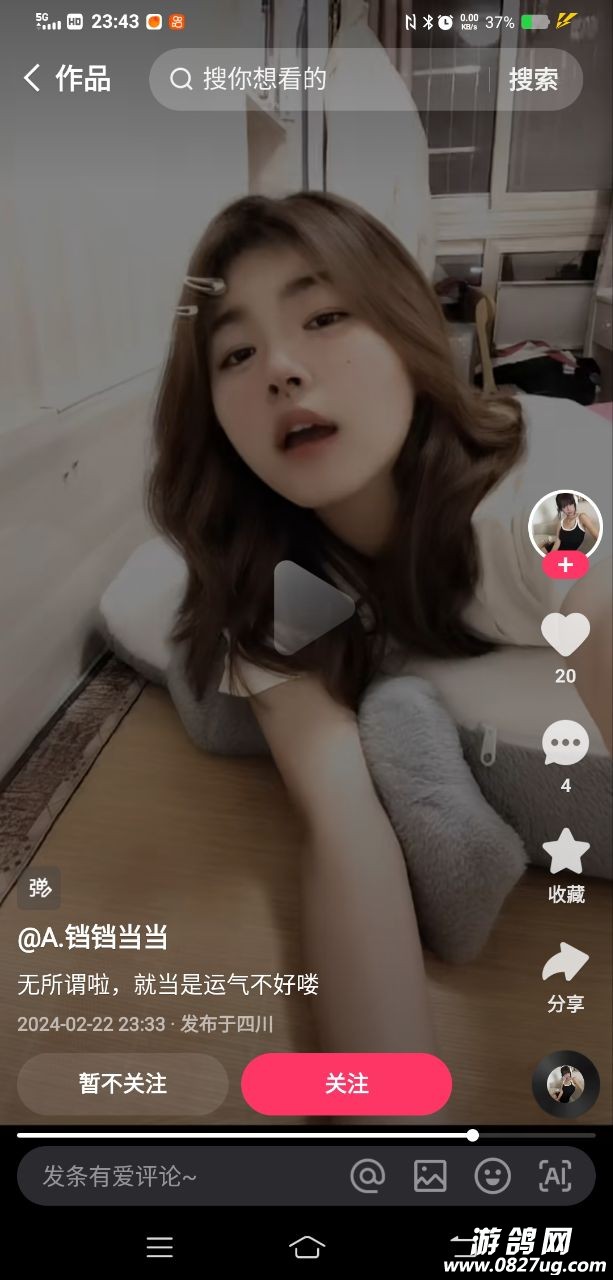Screen dimensions: 613x1280
Task: Share this video via 分享
Action: tap(565, 962)
